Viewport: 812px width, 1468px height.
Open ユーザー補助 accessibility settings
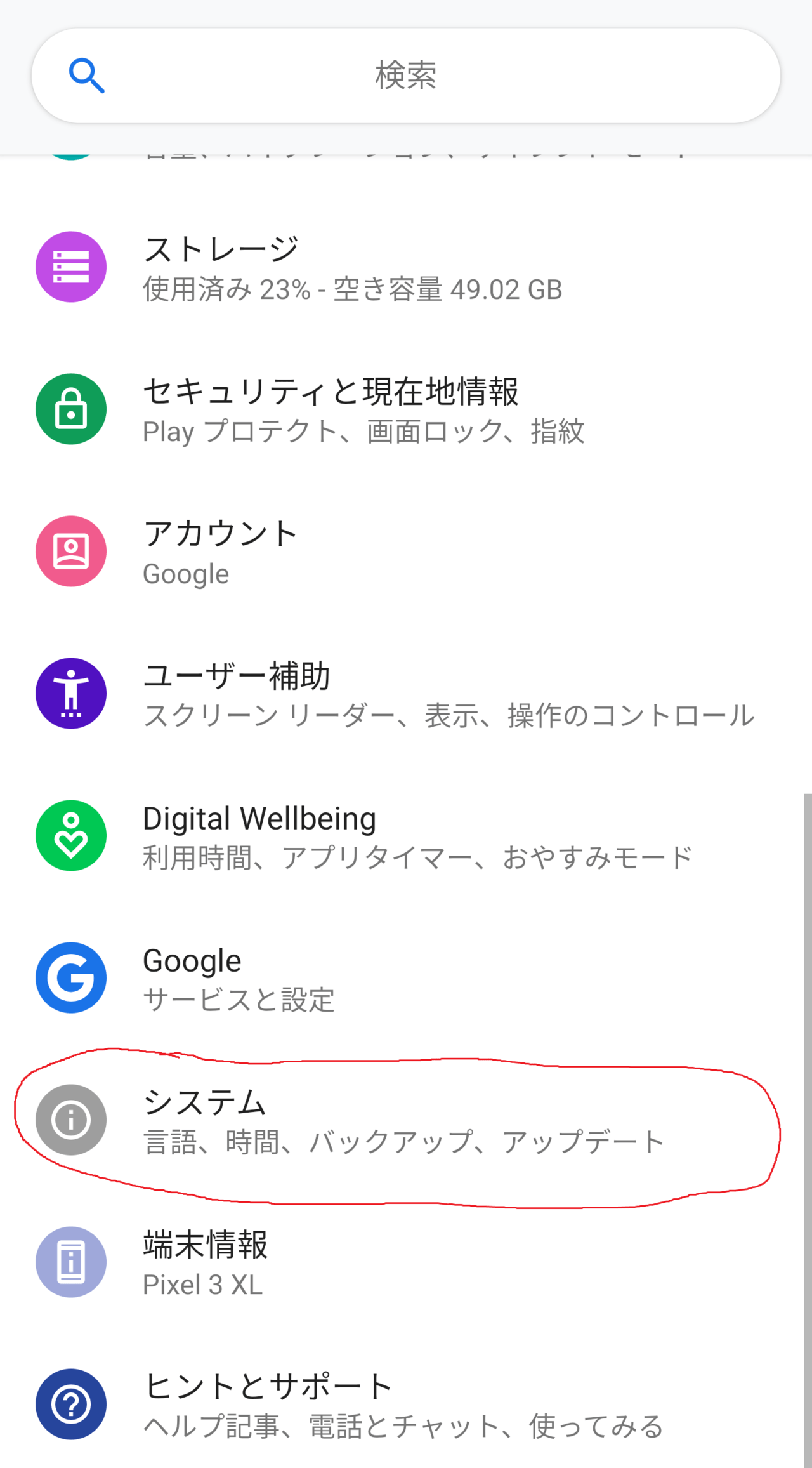coord(406,694)
